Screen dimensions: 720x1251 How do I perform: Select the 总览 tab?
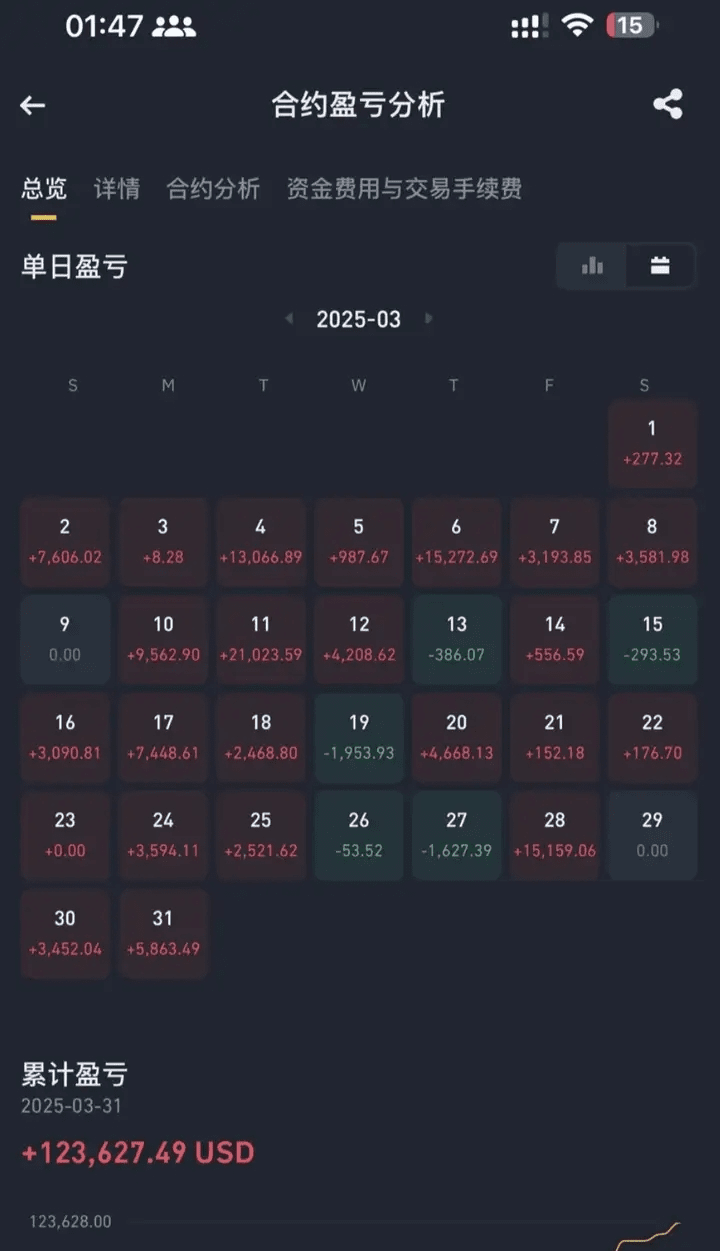(x=44, y=189)
